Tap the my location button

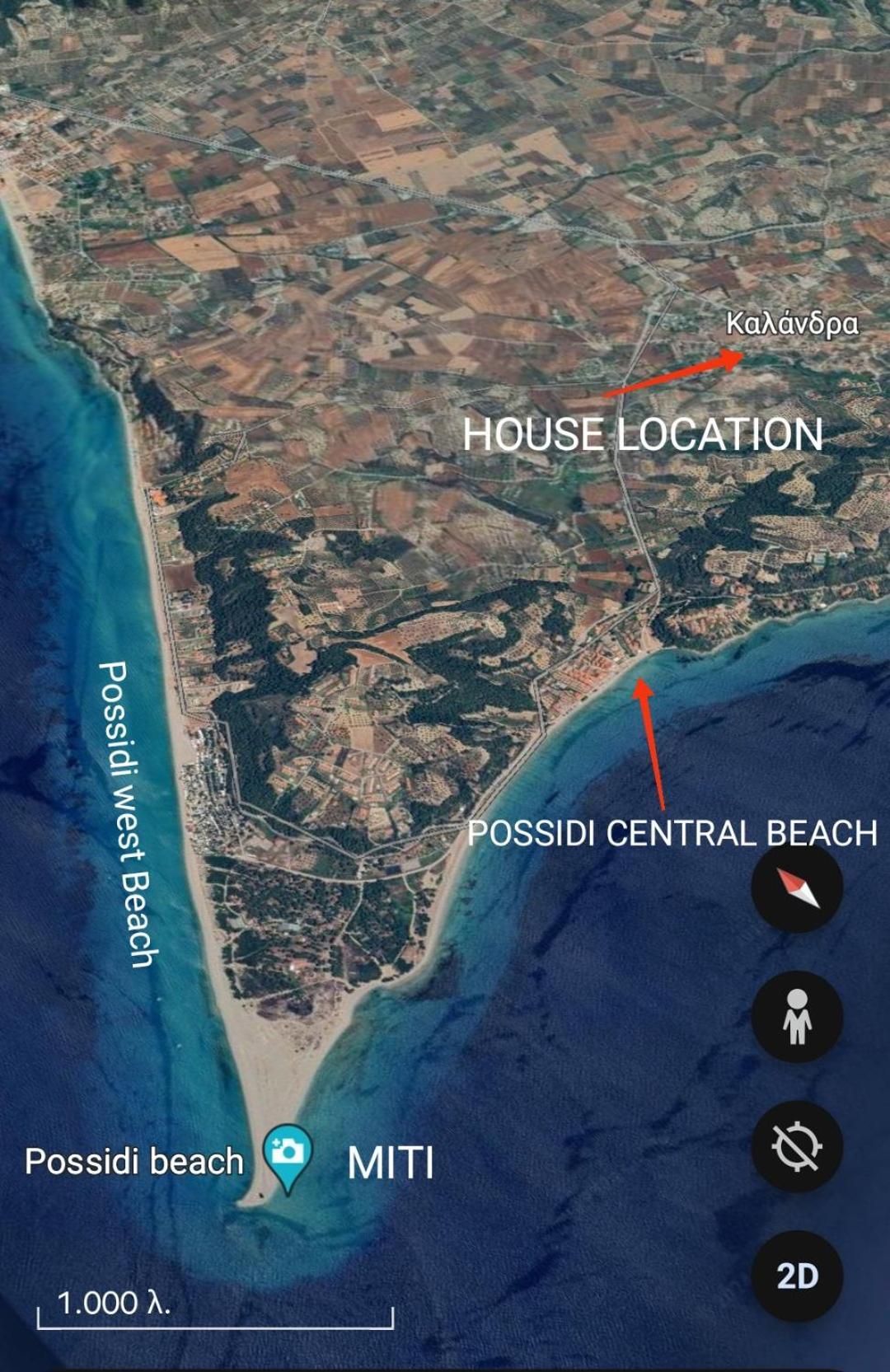pyautogui.click(x=797, y=1146)
